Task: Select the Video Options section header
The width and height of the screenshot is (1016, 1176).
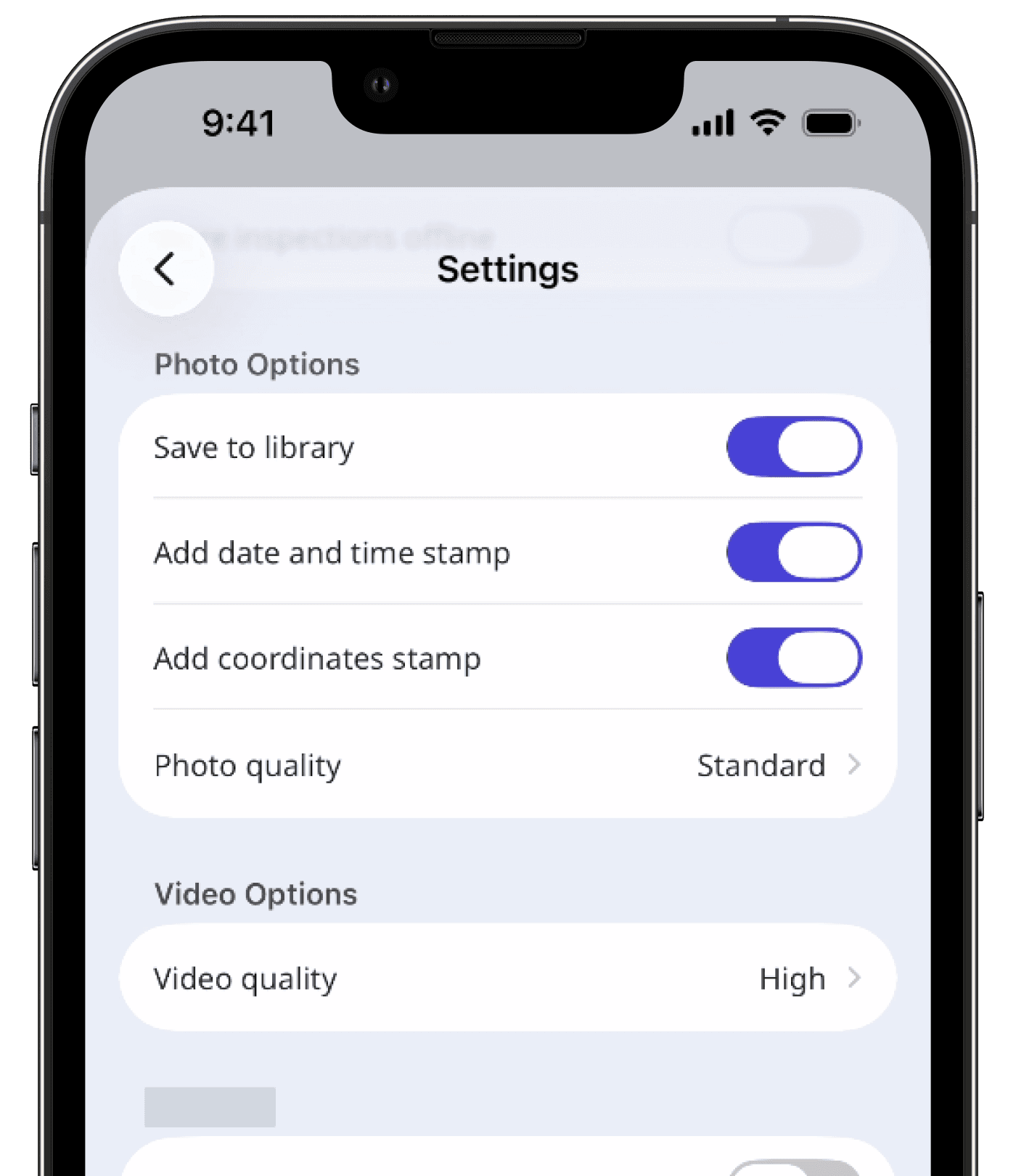Action: click(x=255, y=894)
